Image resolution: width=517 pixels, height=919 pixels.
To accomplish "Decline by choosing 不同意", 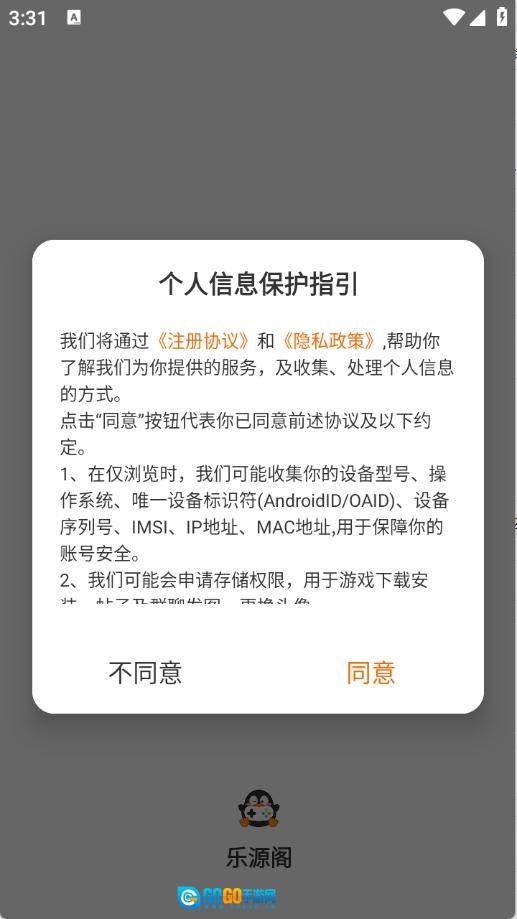I will (x=145, y=672).
